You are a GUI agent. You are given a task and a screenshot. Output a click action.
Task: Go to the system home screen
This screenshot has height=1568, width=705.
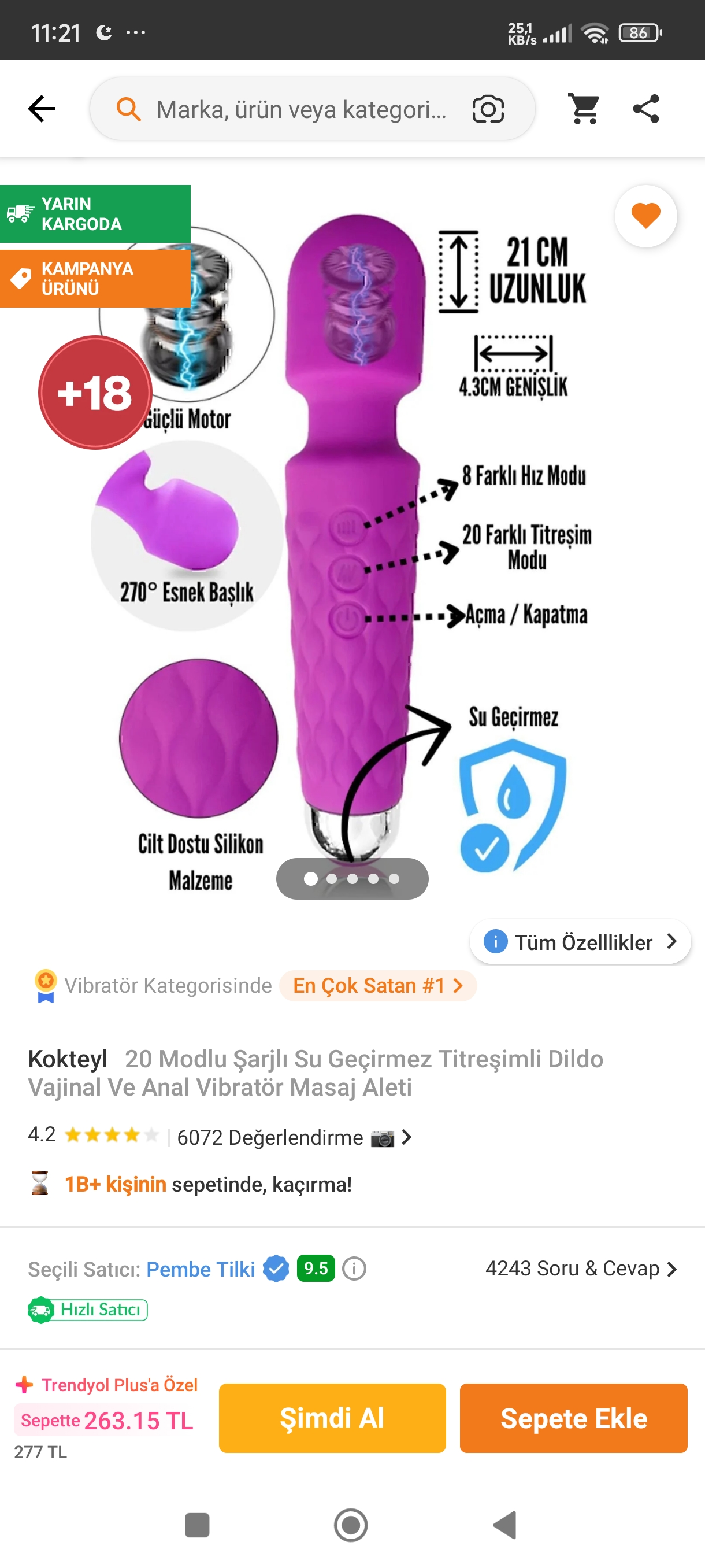pos(351,1525)
